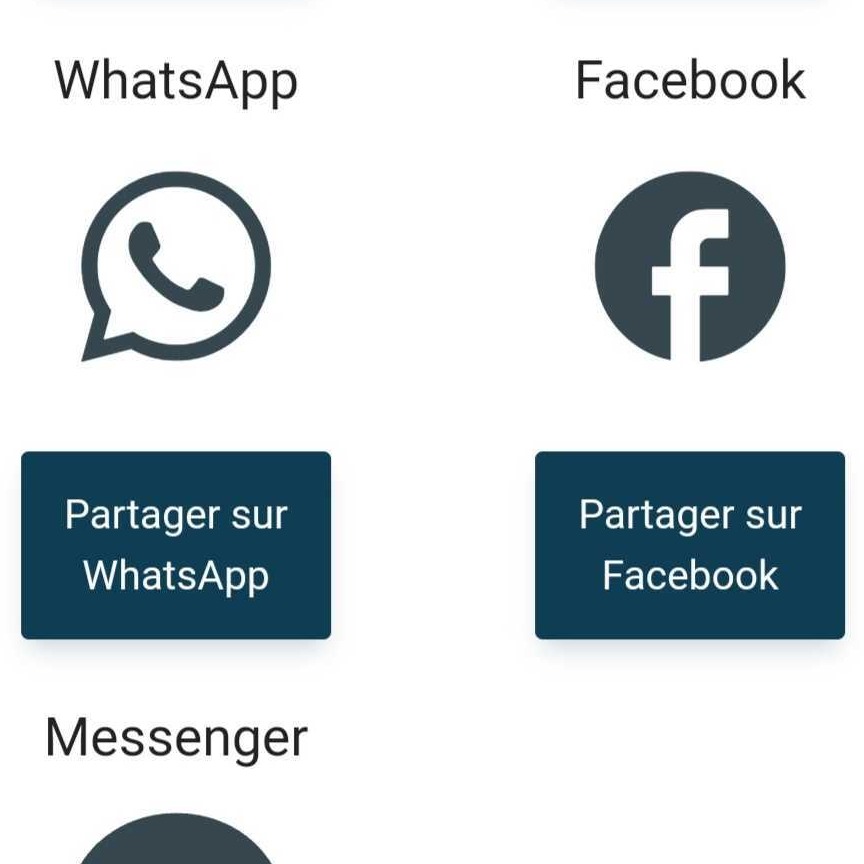This screenshot has width=864, height=864.
Task: Share via the Partager sur Facebook button
Action: click(x=690, y=545)
